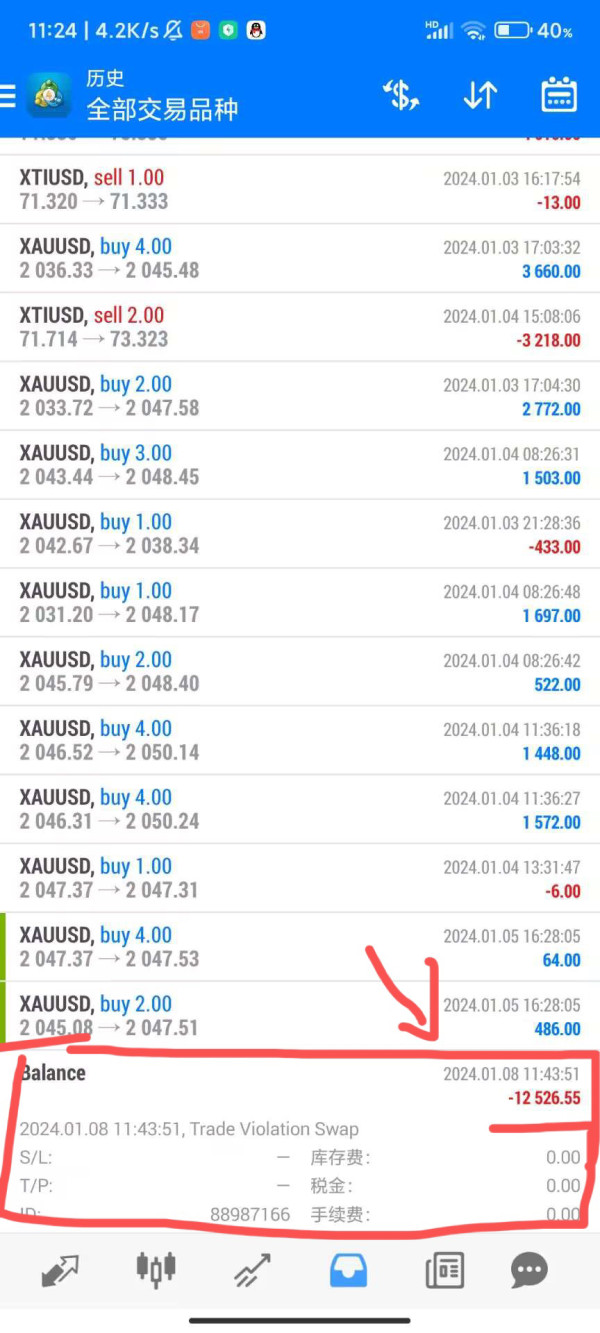This screenshot has width=600, height=1333.
Task: Open the calendar date range picker
Action: [x=559, y=95]
